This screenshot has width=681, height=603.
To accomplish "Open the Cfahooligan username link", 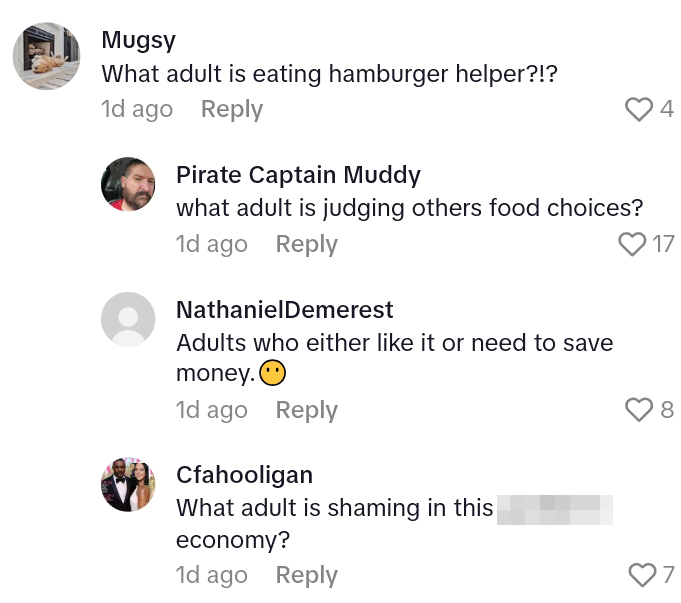I will [x=244, y=474].
